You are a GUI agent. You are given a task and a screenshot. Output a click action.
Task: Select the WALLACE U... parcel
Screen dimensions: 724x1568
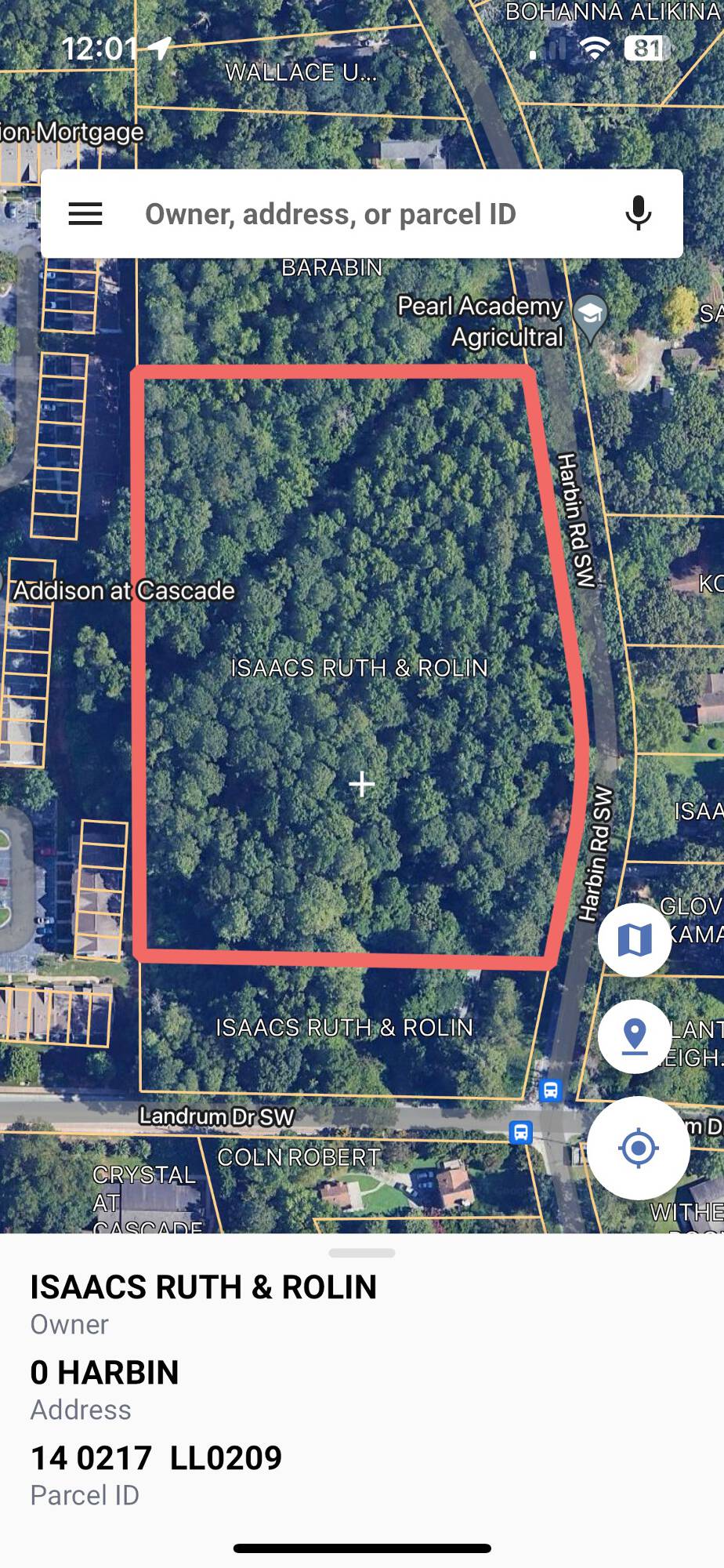point(301,74)
